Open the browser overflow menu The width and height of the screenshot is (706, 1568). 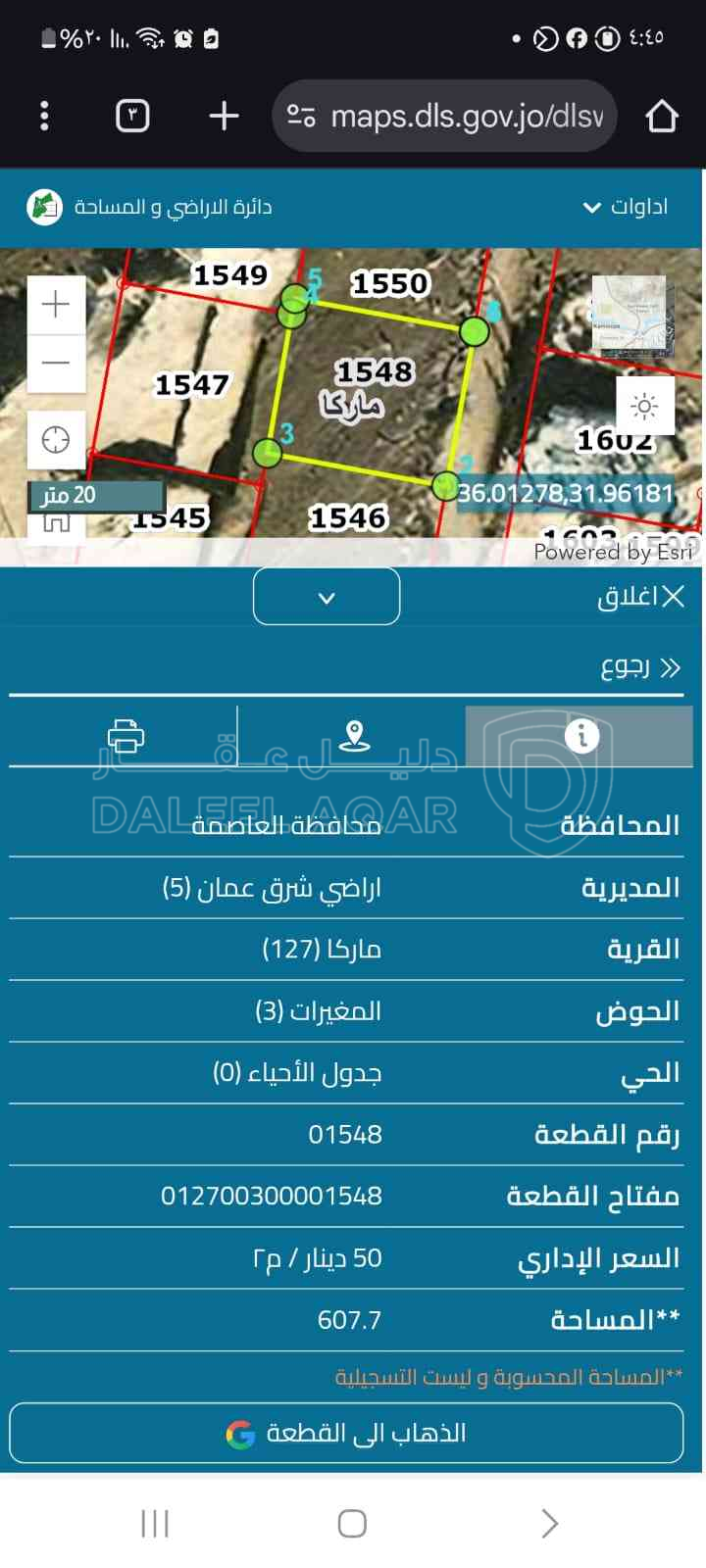click(x=44, y=116)
